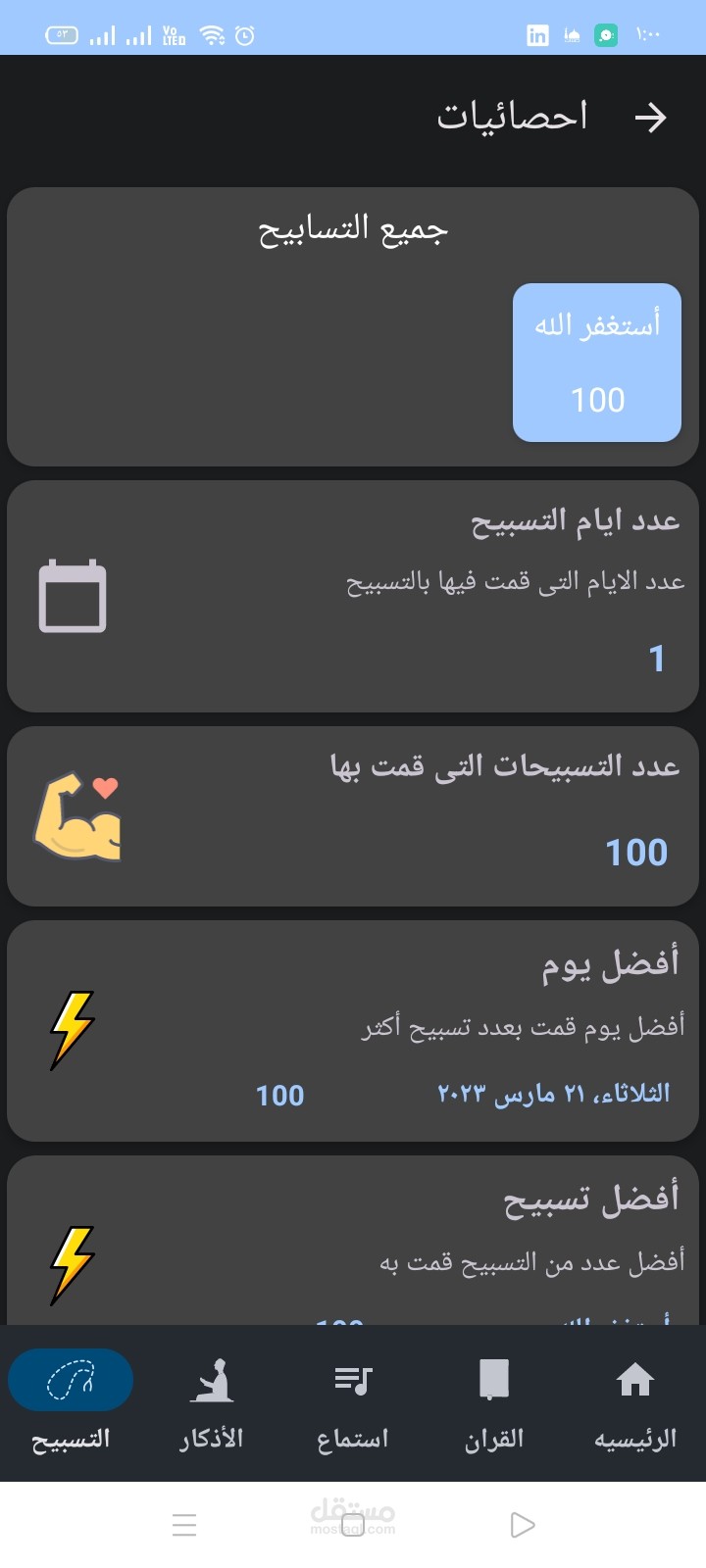Open the القران tab

(x=494, y=1401)
